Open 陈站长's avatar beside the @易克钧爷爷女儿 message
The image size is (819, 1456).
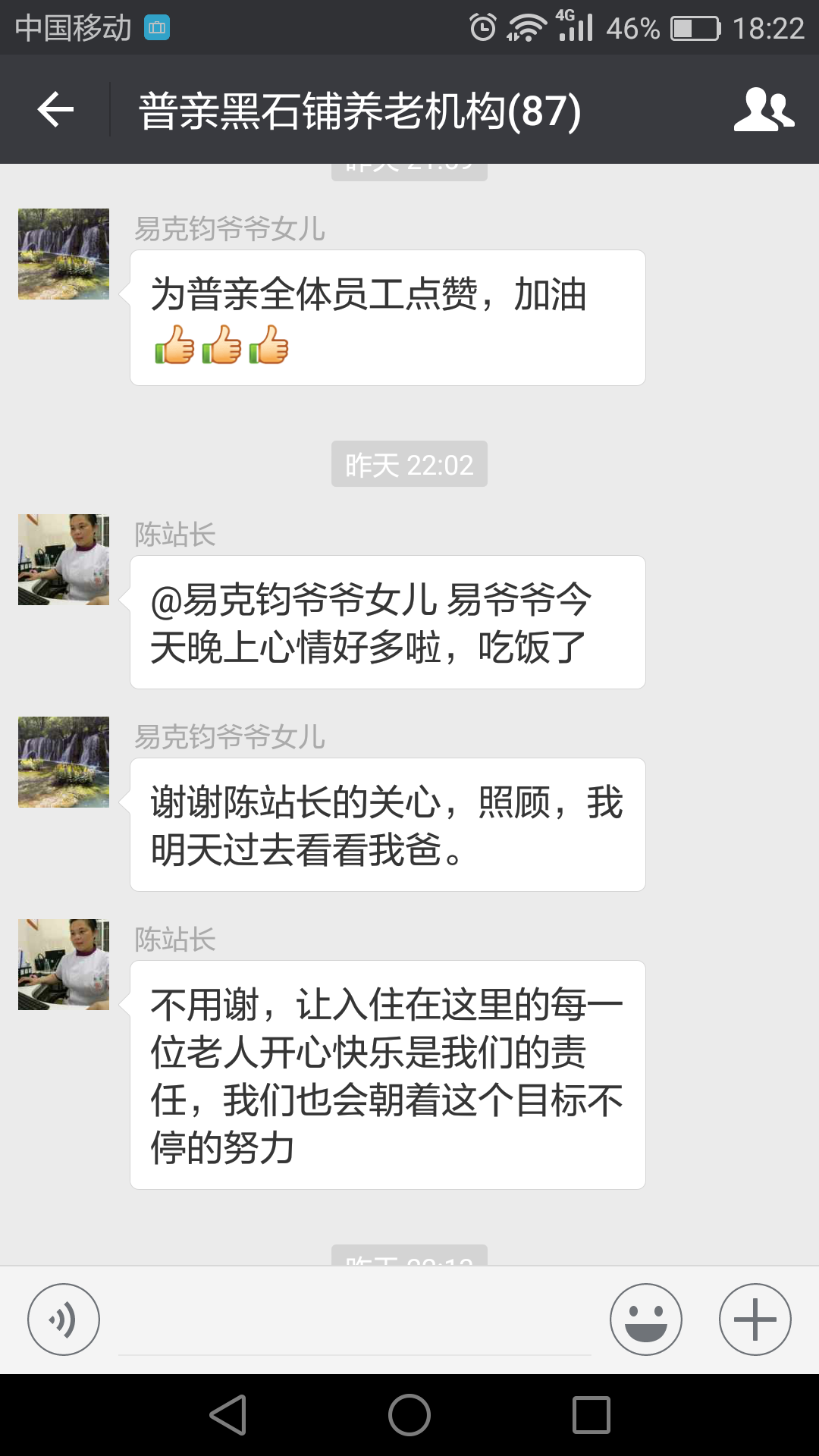tap(64, 560)
